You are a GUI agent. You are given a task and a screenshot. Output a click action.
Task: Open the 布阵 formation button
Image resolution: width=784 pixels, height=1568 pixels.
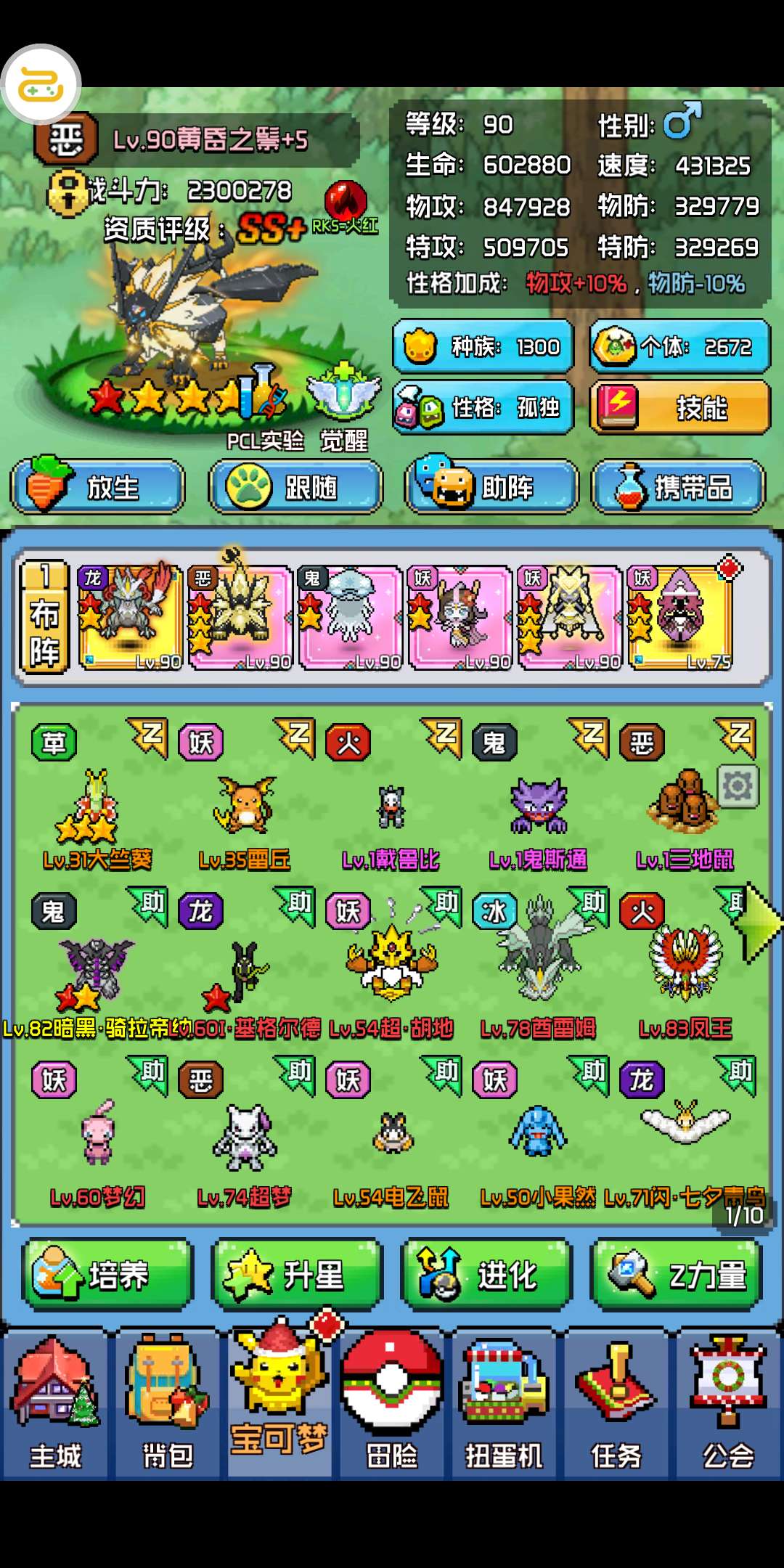point(44,616)
